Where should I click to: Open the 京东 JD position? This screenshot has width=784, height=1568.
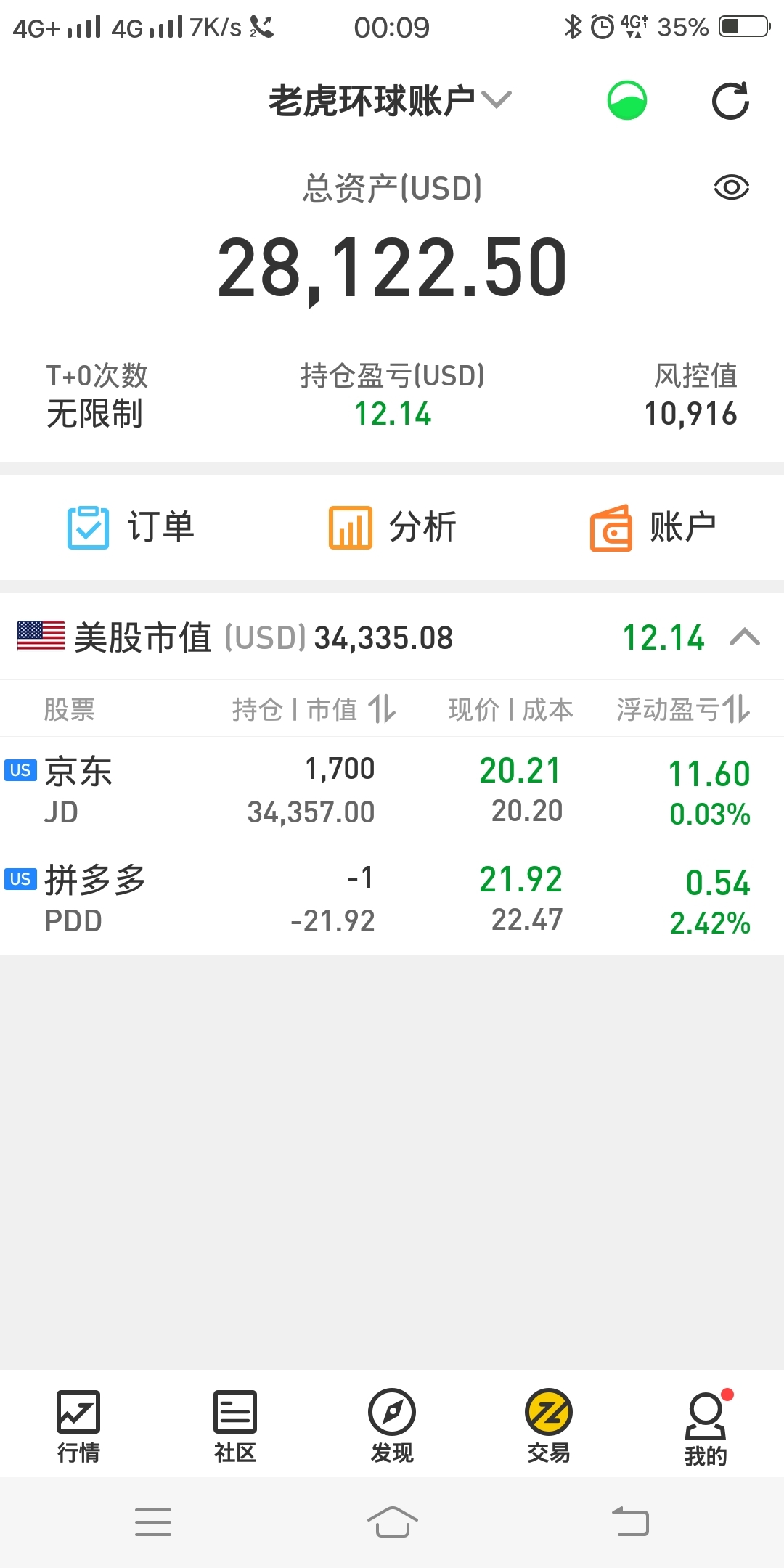click(x=392, y=791)
